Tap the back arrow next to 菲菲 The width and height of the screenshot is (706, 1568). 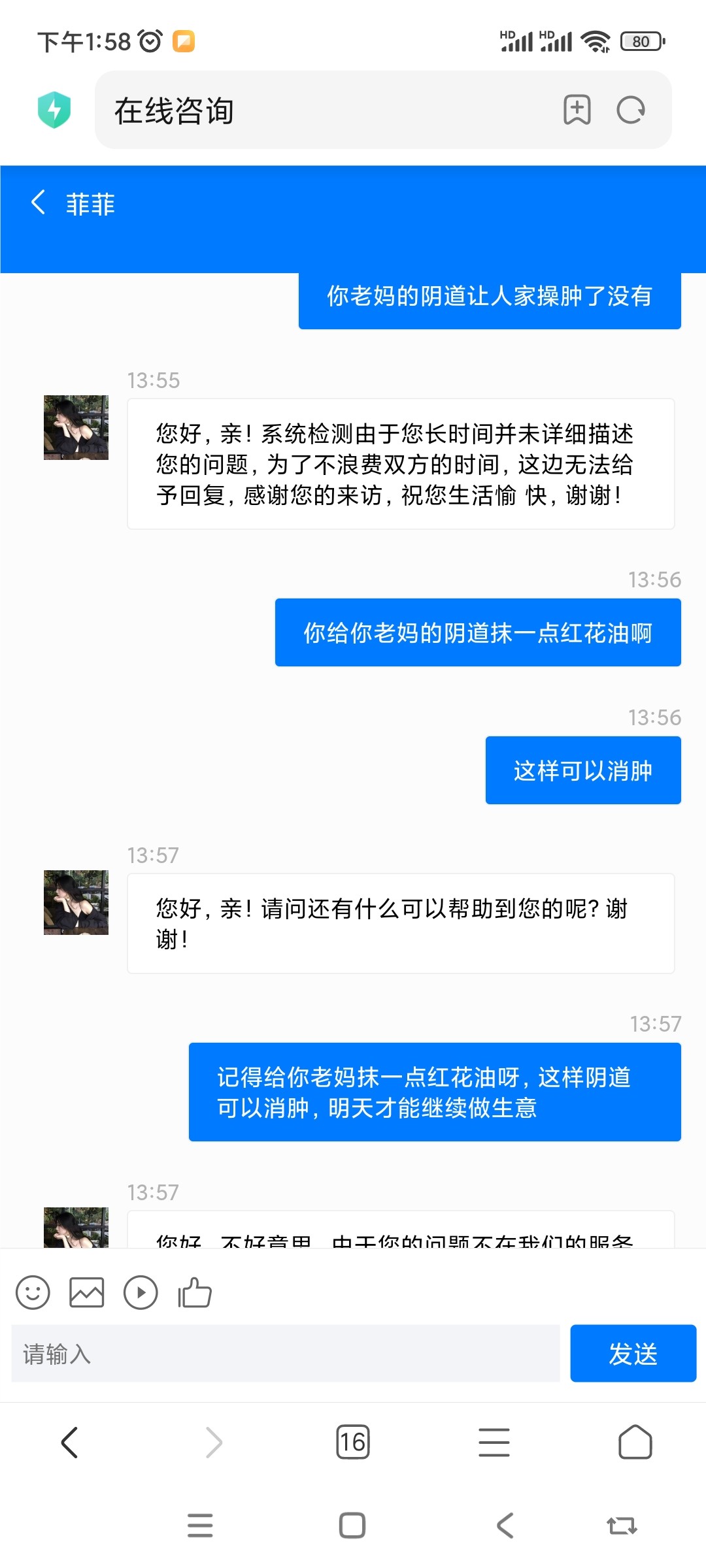tap(38, 203)
